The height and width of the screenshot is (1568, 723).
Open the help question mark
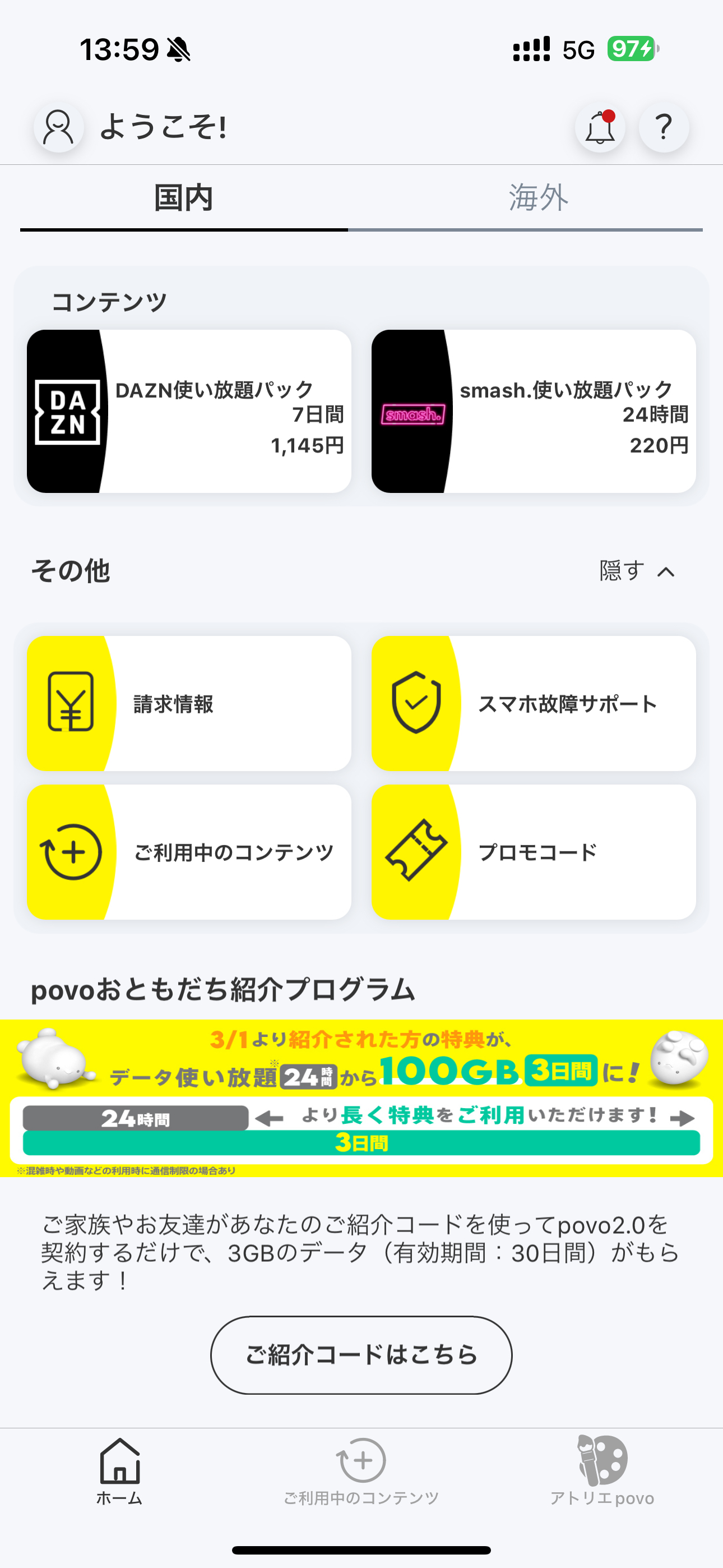coord(664,128)
